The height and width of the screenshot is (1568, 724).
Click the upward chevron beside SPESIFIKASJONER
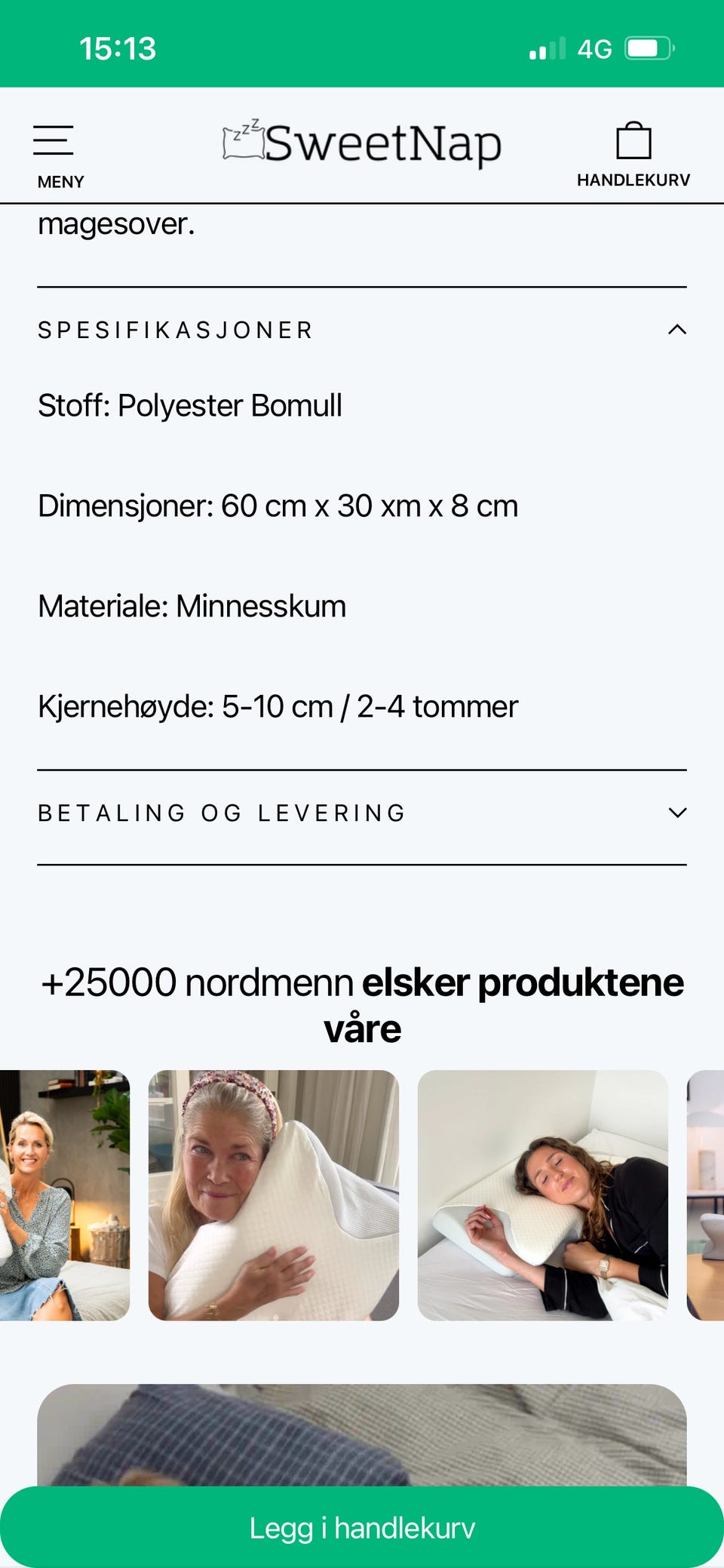point(676,330)
